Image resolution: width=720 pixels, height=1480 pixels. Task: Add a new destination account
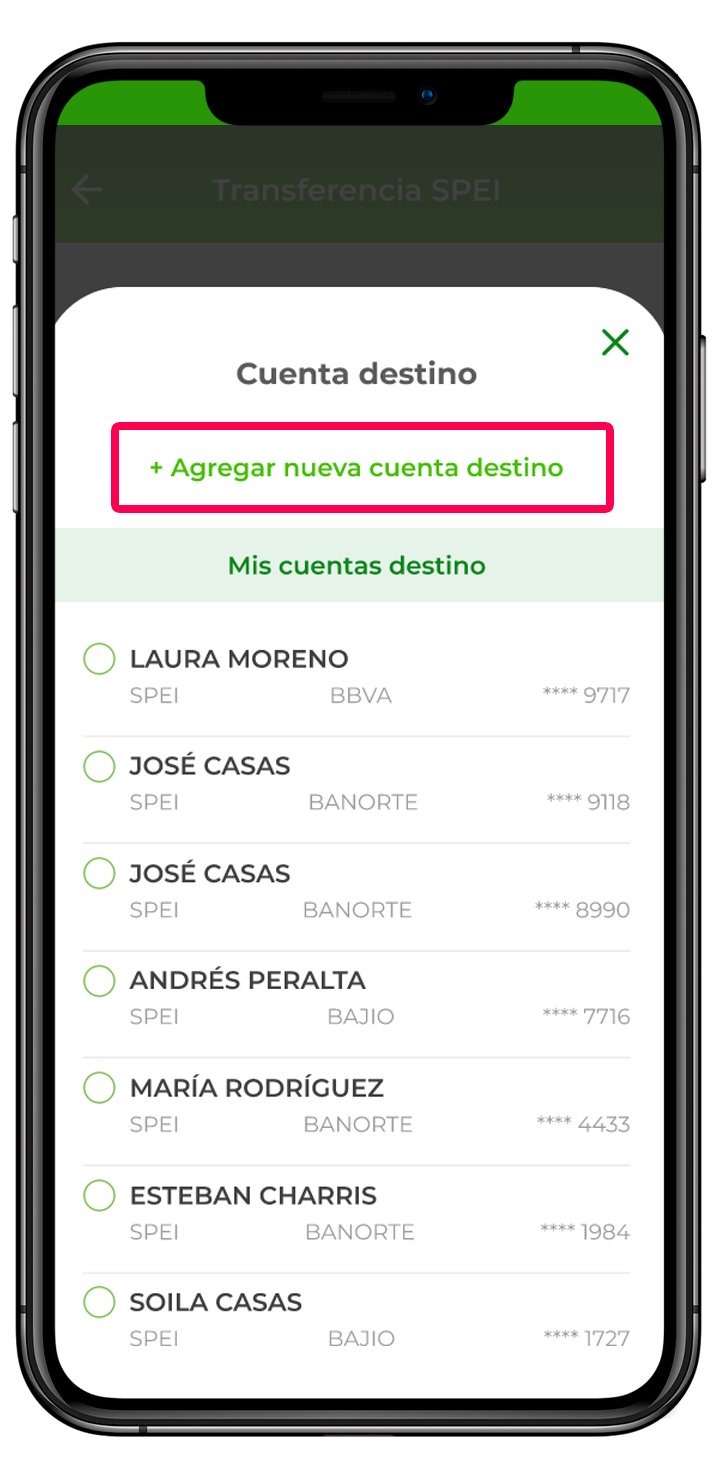pyautogui.click(x=357, y=468)
